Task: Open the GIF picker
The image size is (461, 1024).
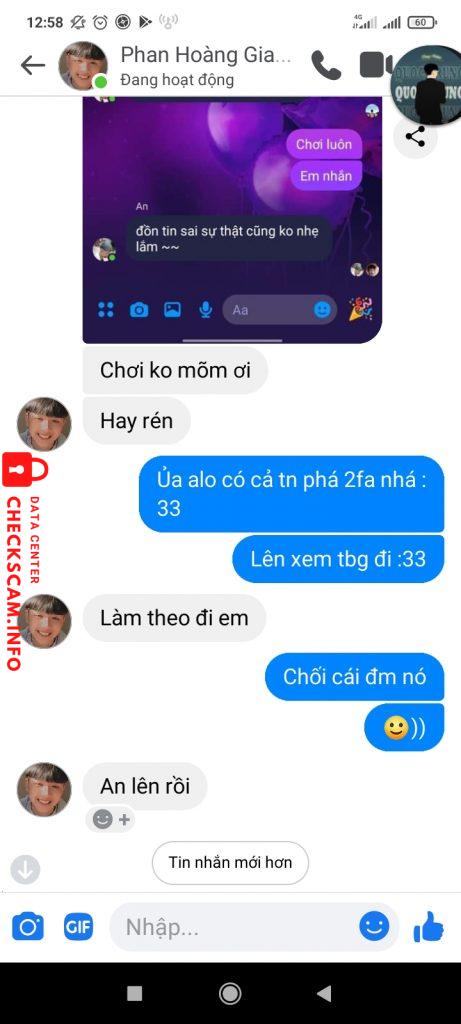Action: [x=78, y=927]
